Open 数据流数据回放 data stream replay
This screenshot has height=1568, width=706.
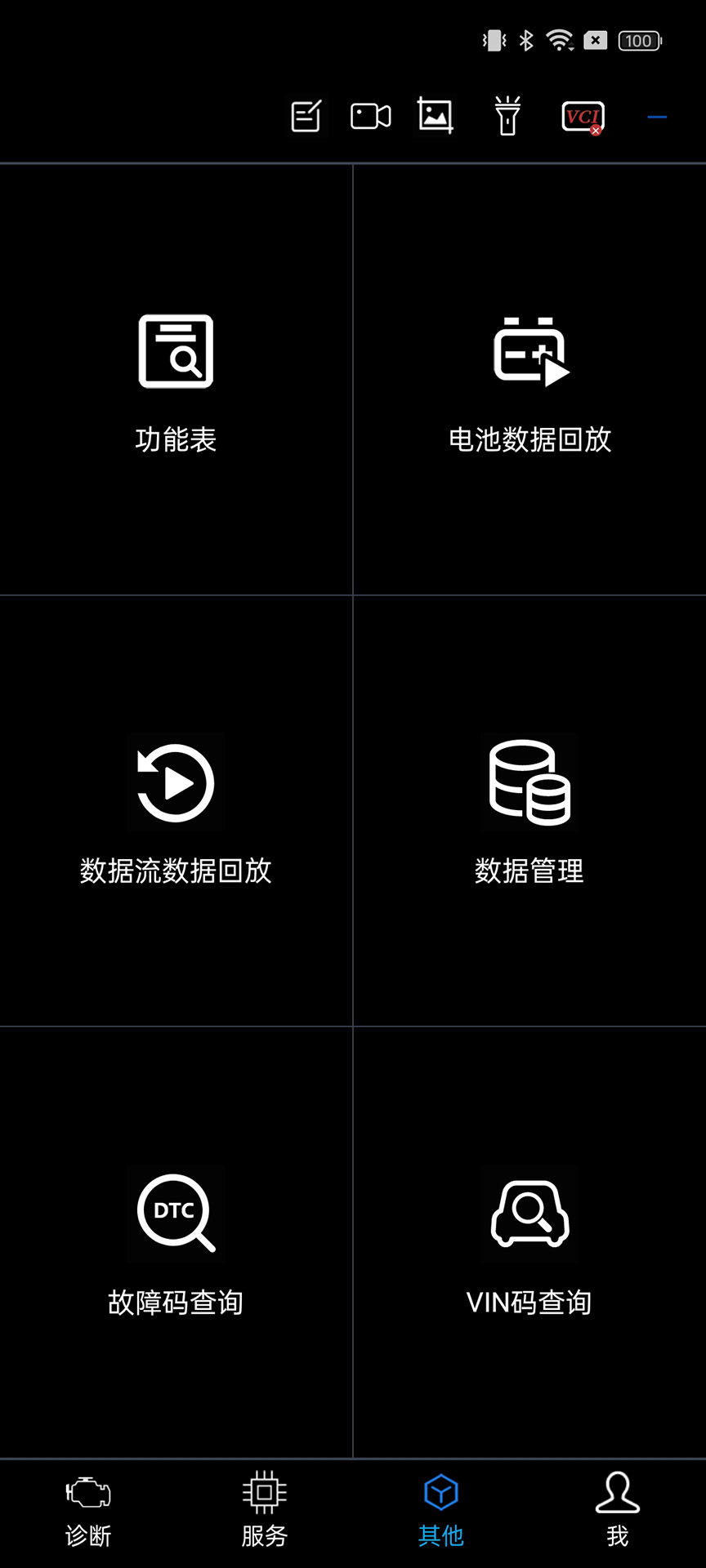[x=175, y=808]
